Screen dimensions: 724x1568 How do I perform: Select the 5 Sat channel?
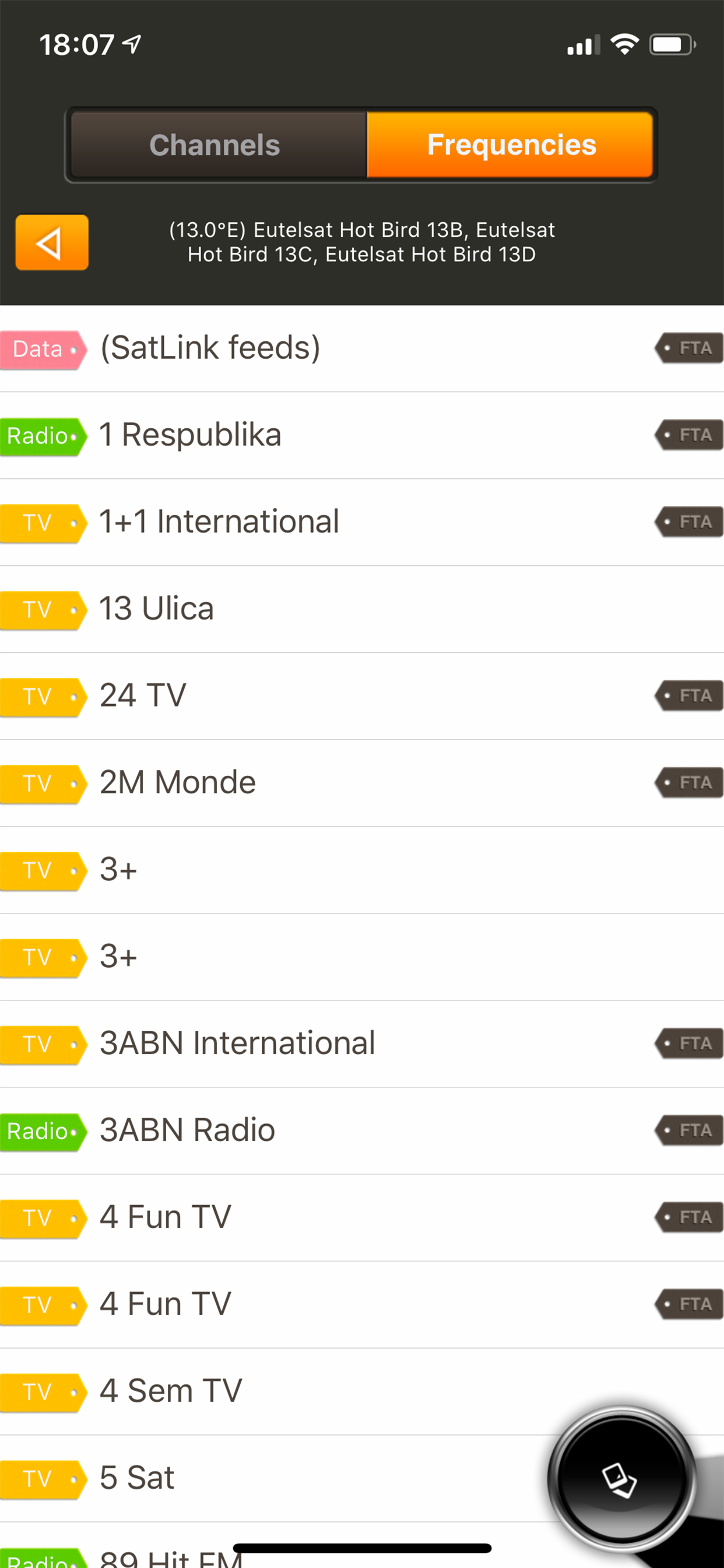tap(137, 1478)
